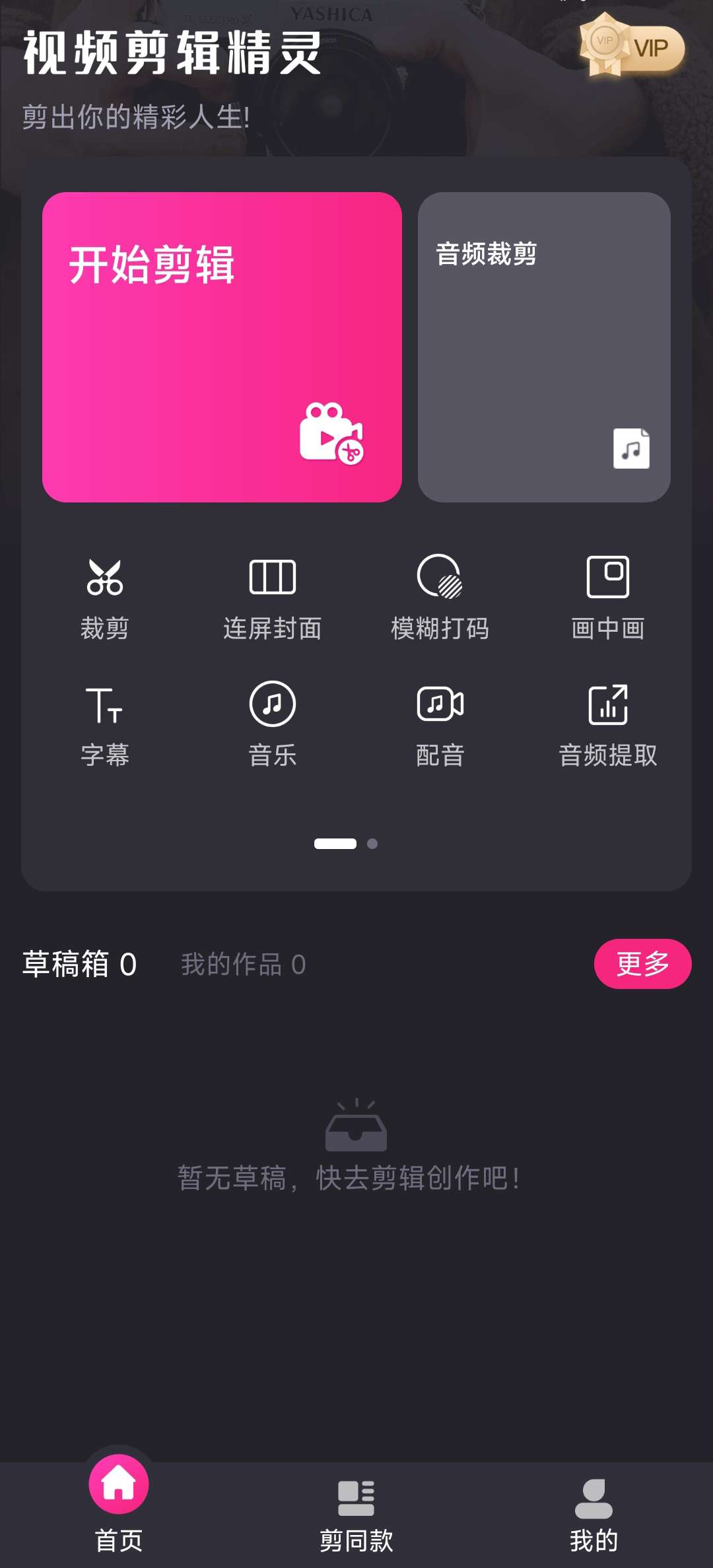Open the 音频提取 audio extraction tool
Screen dimensions: 713x1568
(607, 725)
